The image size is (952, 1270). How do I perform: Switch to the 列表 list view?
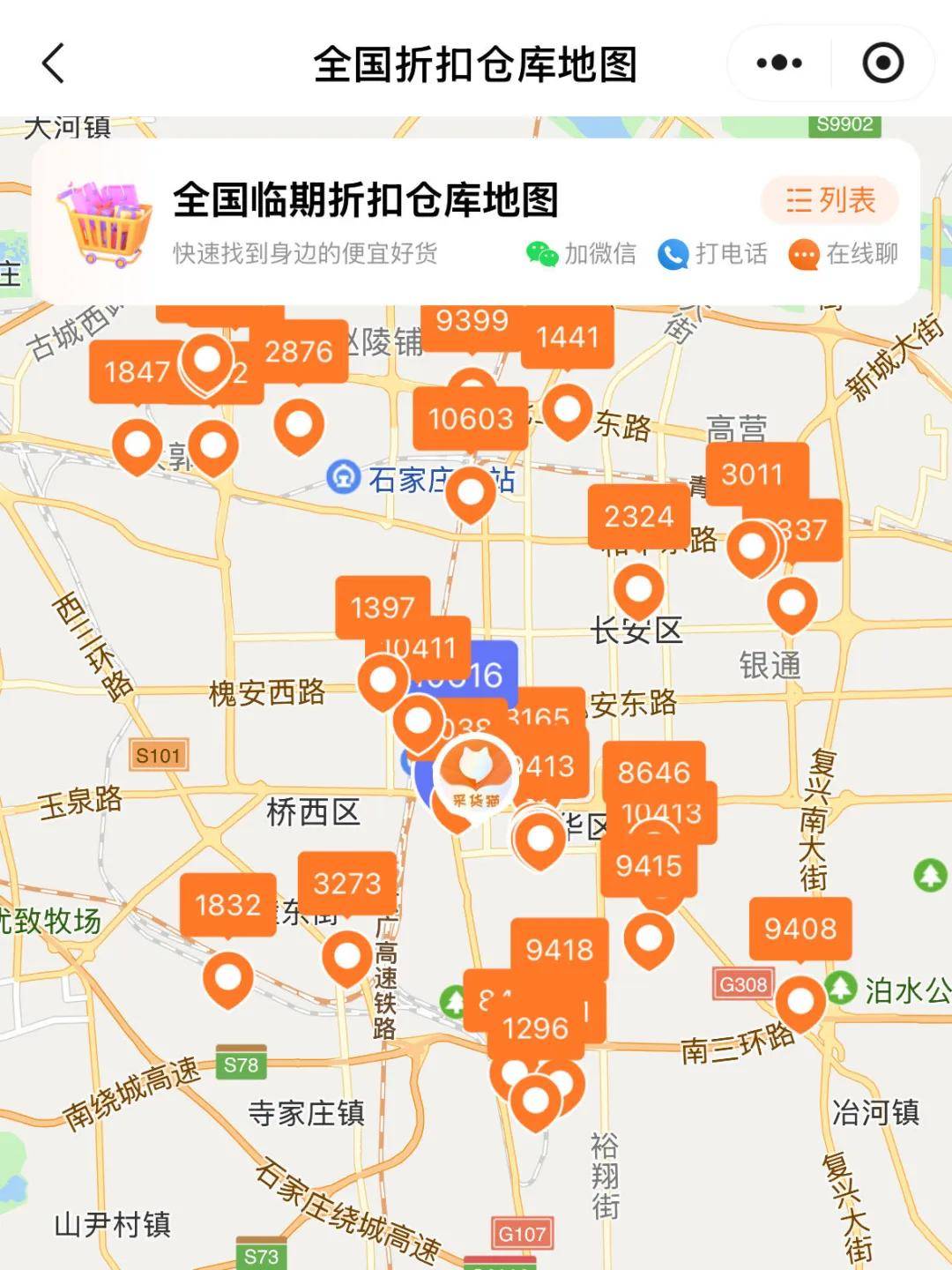(x=829, y=200)
